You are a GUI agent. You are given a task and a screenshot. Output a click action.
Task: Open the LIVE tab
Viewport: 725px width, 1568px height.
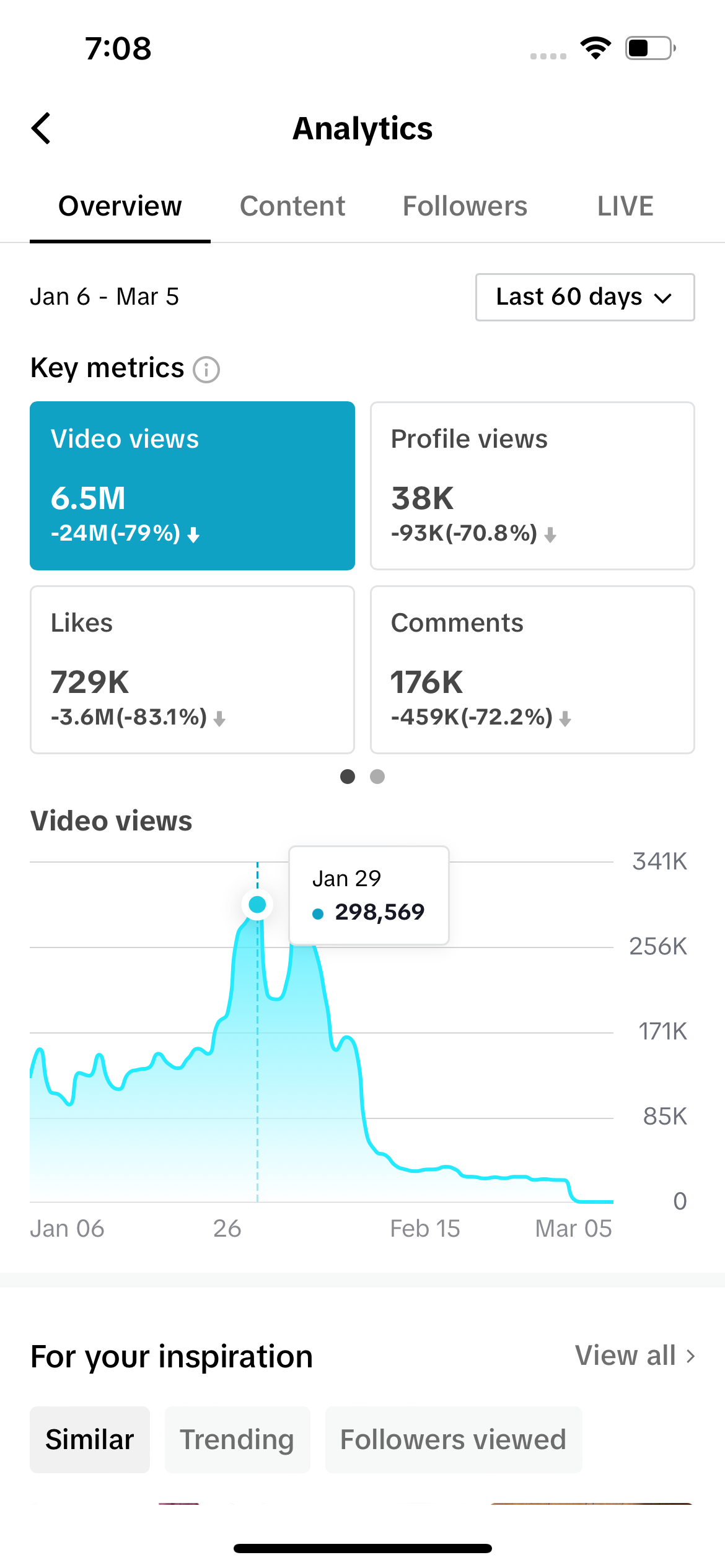(x=625, y=206)
